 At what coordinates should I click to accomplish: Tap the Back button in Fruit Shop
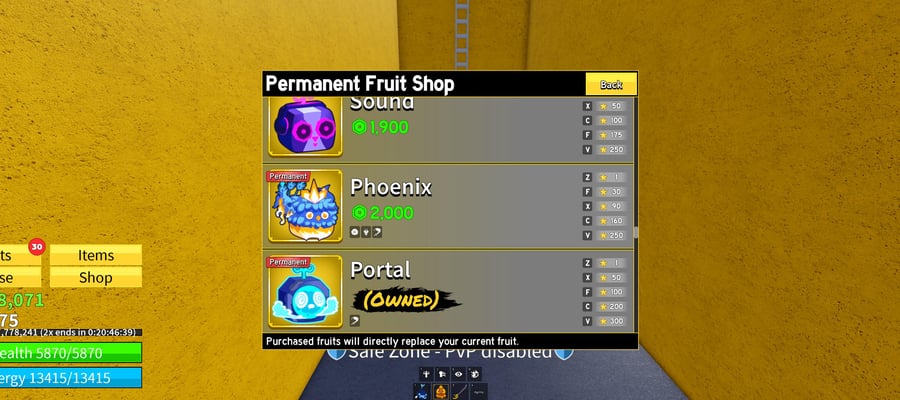click(611, 84)
